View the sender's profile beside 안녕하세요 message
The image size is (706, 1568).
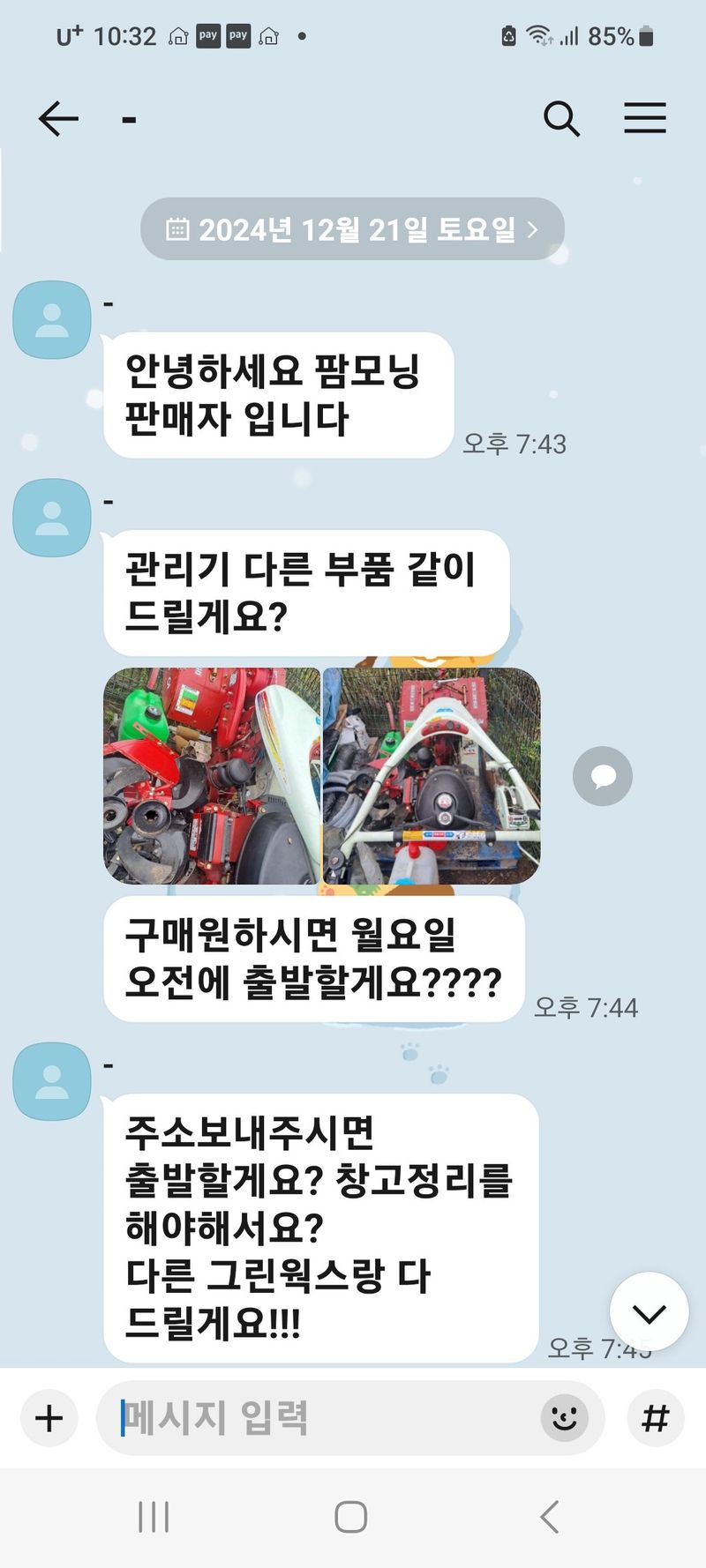52,320
